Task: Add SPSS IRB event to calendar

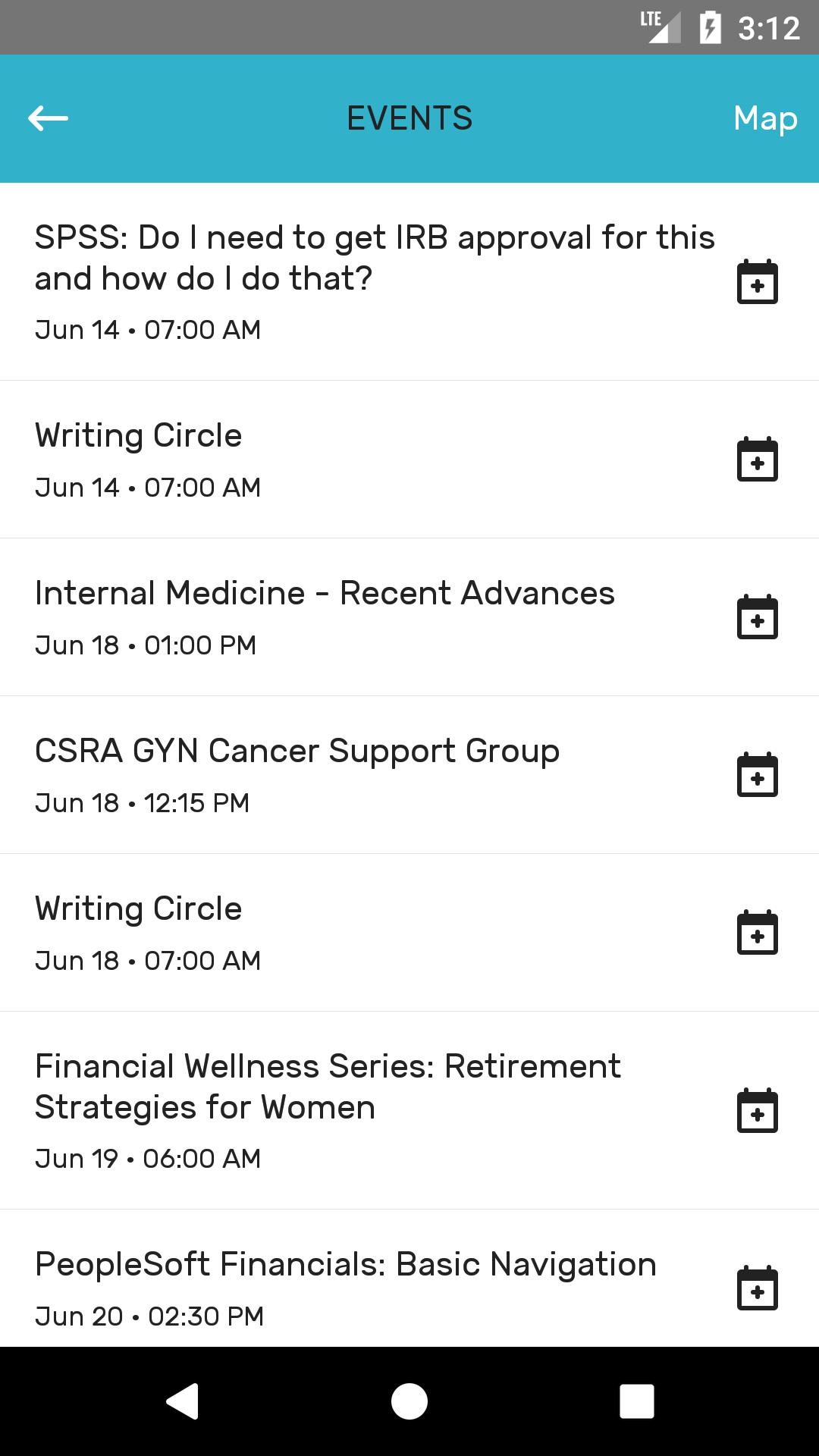Action: click(x=758, y=282)
